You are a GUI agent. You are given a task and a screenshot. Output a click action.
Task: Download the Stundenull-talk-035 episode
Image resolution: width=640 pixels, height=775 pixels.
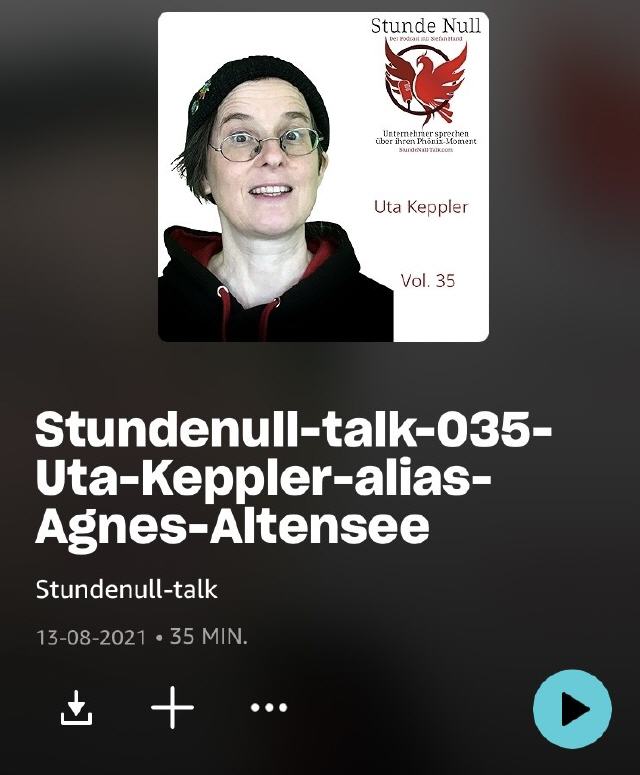[77, 708]
